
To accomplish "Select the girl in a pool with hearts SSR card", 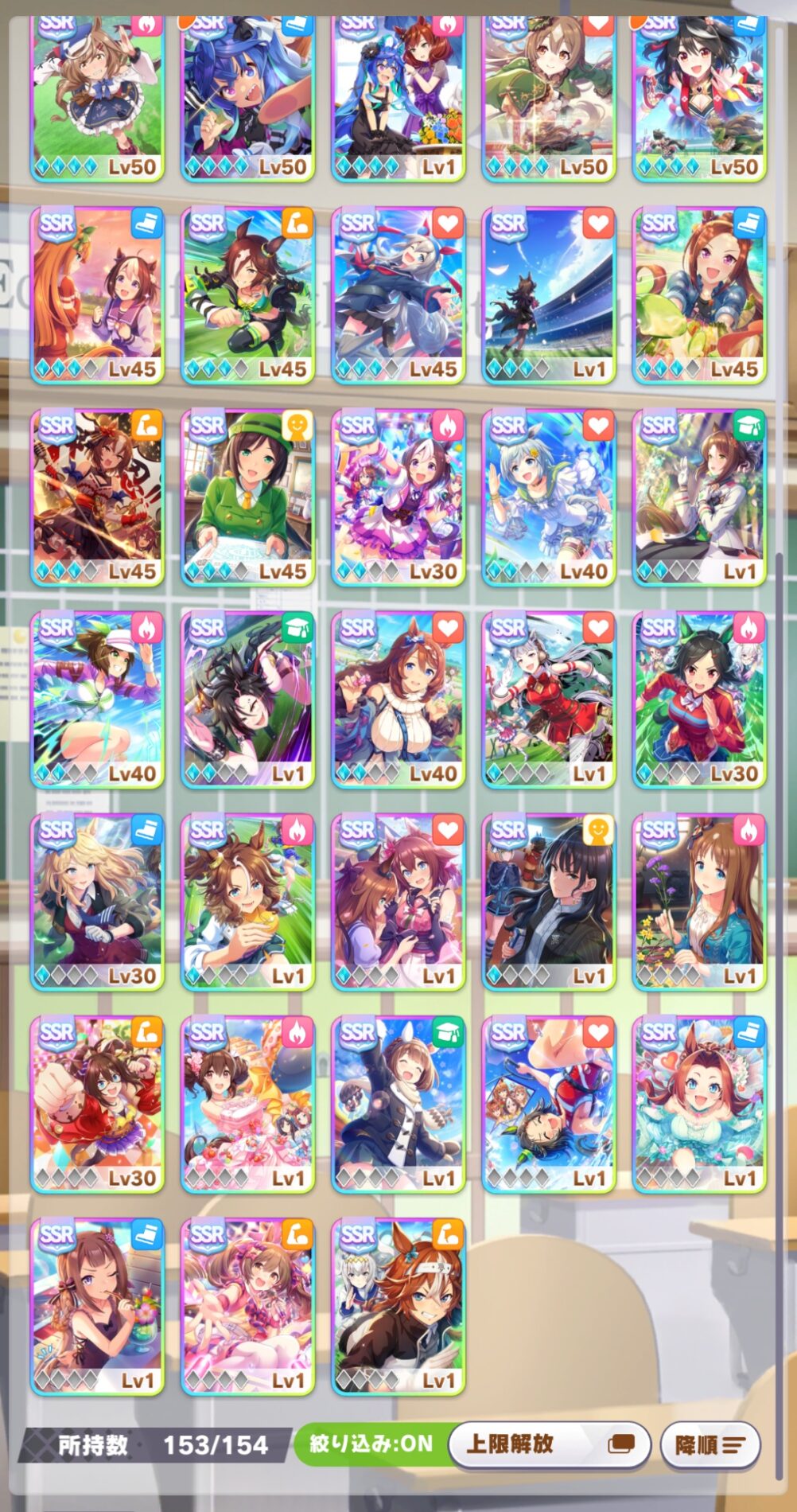I will pos(699,1104).
